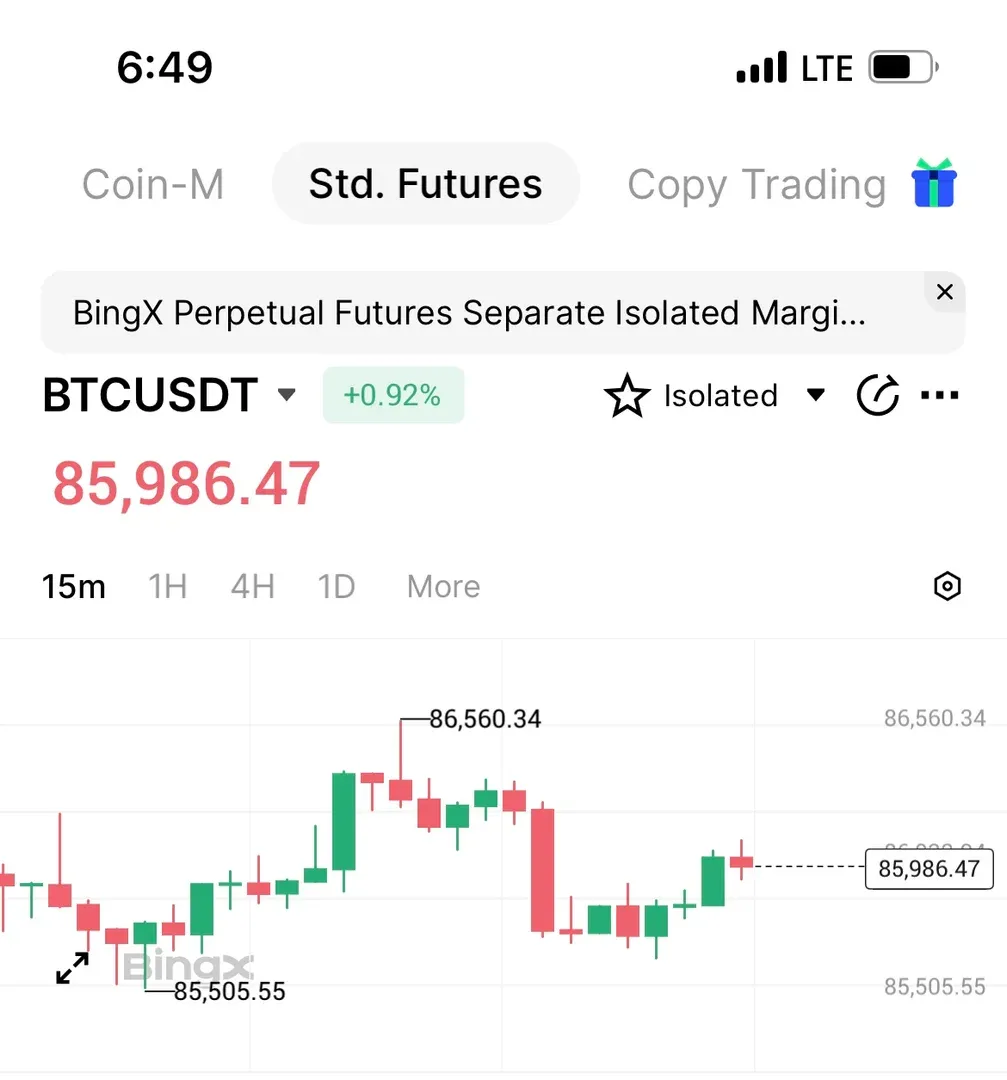Show the 1D chart interval

coord(336,586)
